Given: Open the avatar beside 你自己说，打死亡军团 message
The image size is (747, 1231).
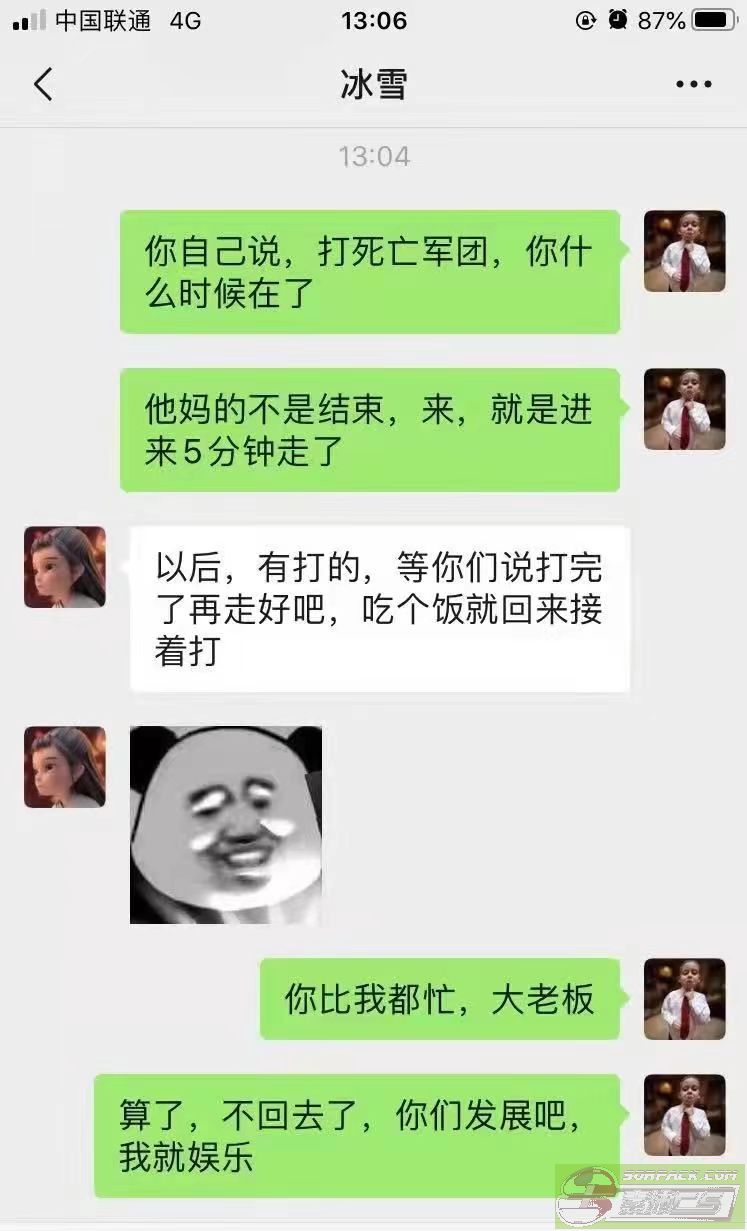Looking at the screenshot, I should (x=684, y=251).
